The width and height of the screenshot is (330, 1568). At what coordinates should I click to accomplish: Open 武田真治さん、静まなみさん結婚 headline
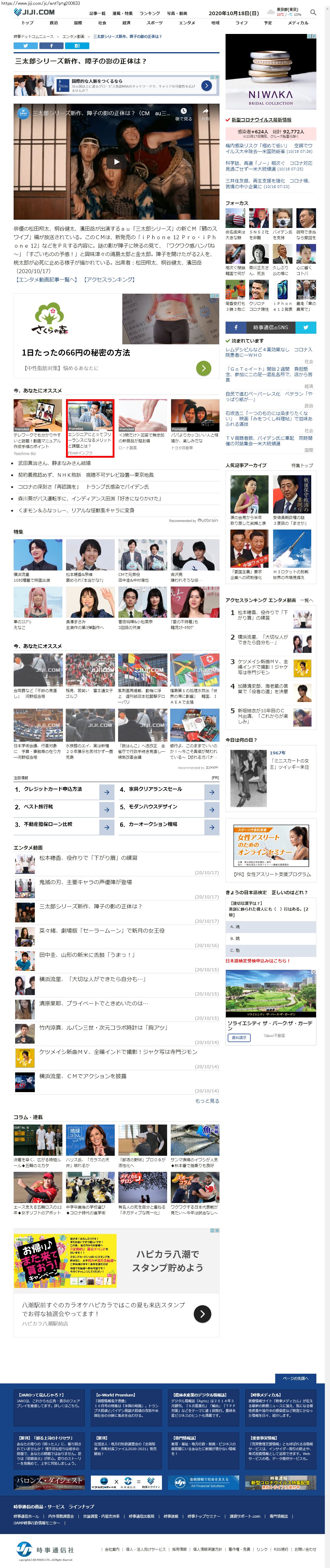pyautogui.click(x=54, y=463)
